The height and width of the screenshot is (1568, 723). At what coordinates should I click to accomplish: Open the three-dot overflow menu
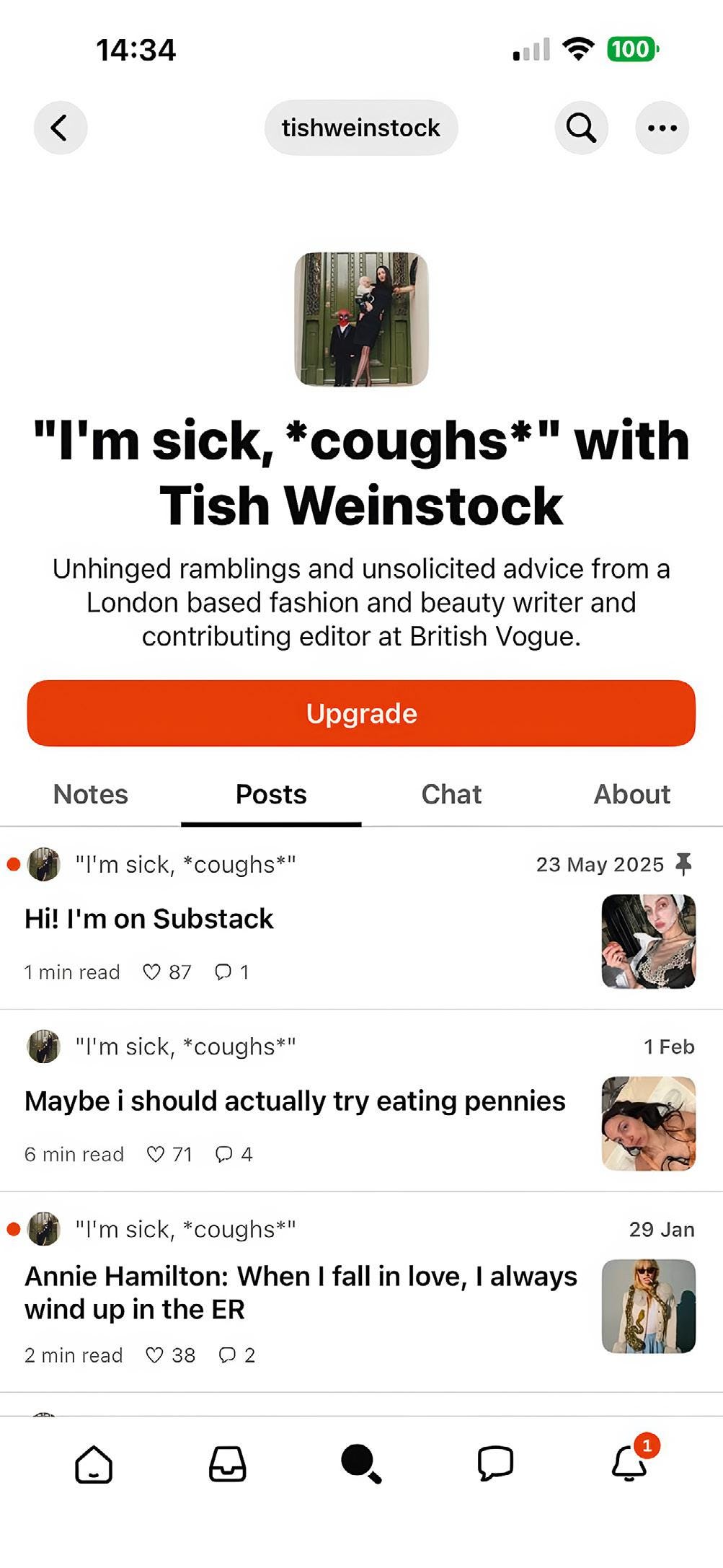pos(662,128)
